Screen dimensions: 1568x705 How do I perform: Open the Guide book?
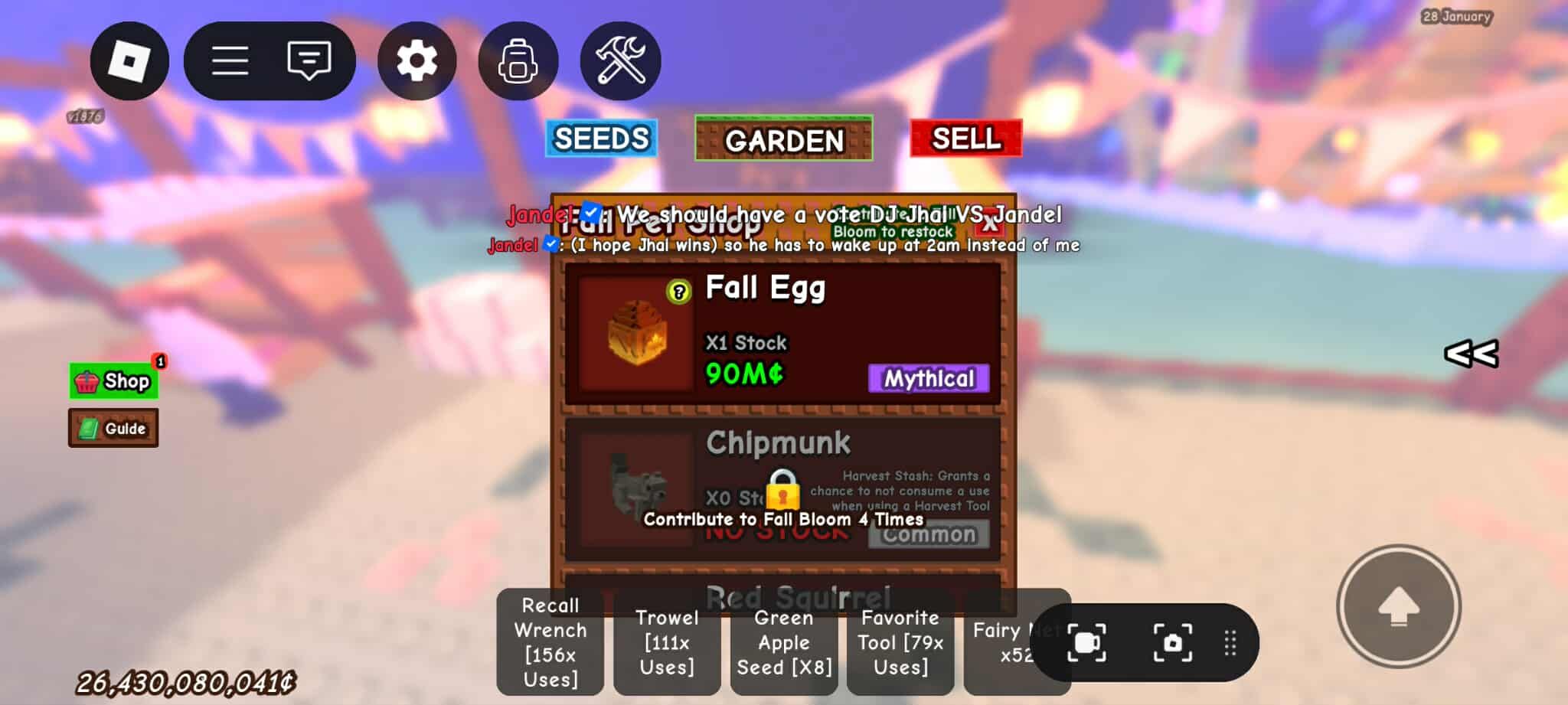coord(113,428)
